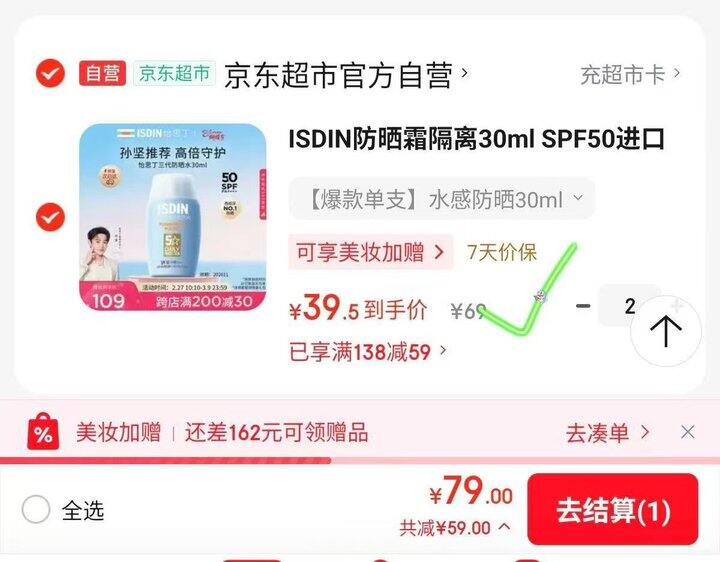The height and width of the screenshot is (562, 720).
Task: Open 已享满138减59 discount details
Action: [x=368, y=352]
